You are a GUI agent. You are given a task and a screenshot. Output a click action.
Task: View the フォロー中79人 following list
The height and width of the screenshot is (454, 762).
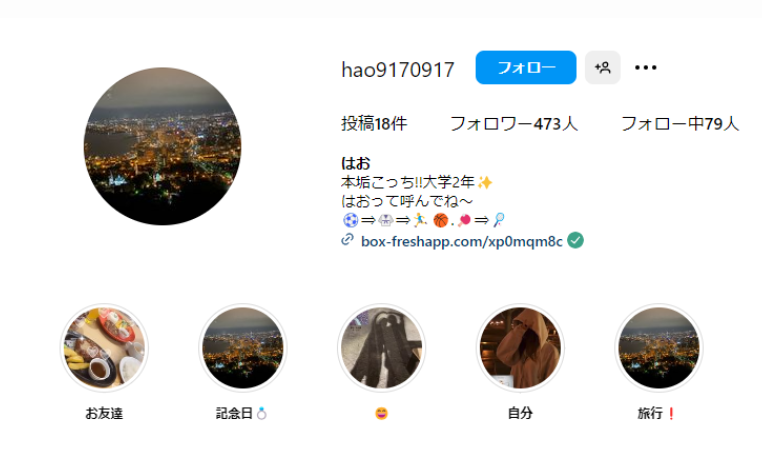(679, 124)
